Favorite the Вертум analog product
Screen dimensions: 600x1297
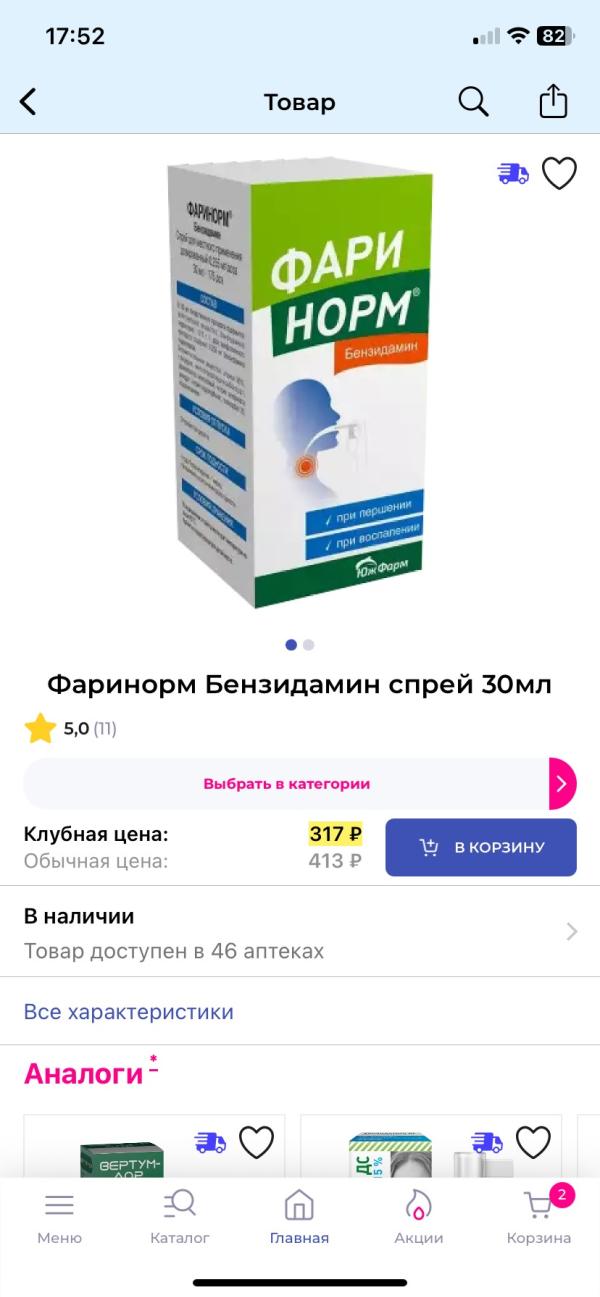tap(256, 1142)
